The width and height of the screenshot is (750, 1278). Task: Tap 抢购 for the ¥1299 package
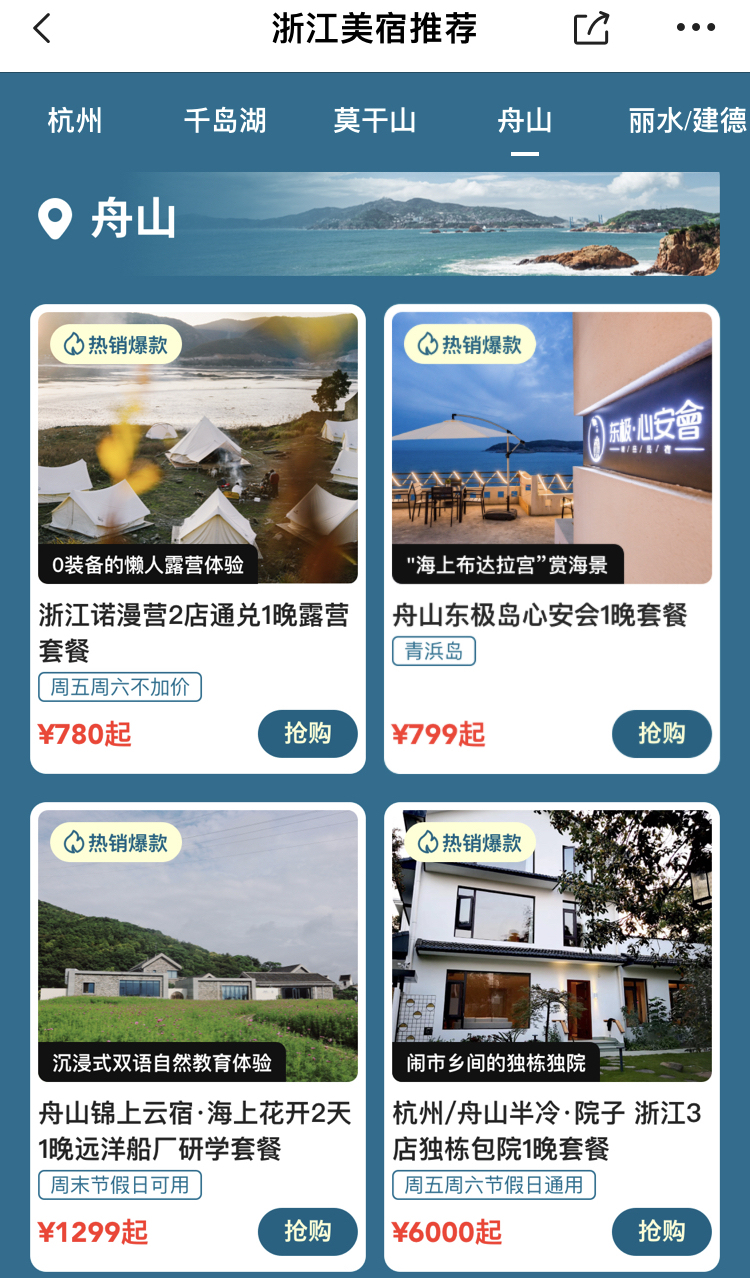coord(308,1232)
